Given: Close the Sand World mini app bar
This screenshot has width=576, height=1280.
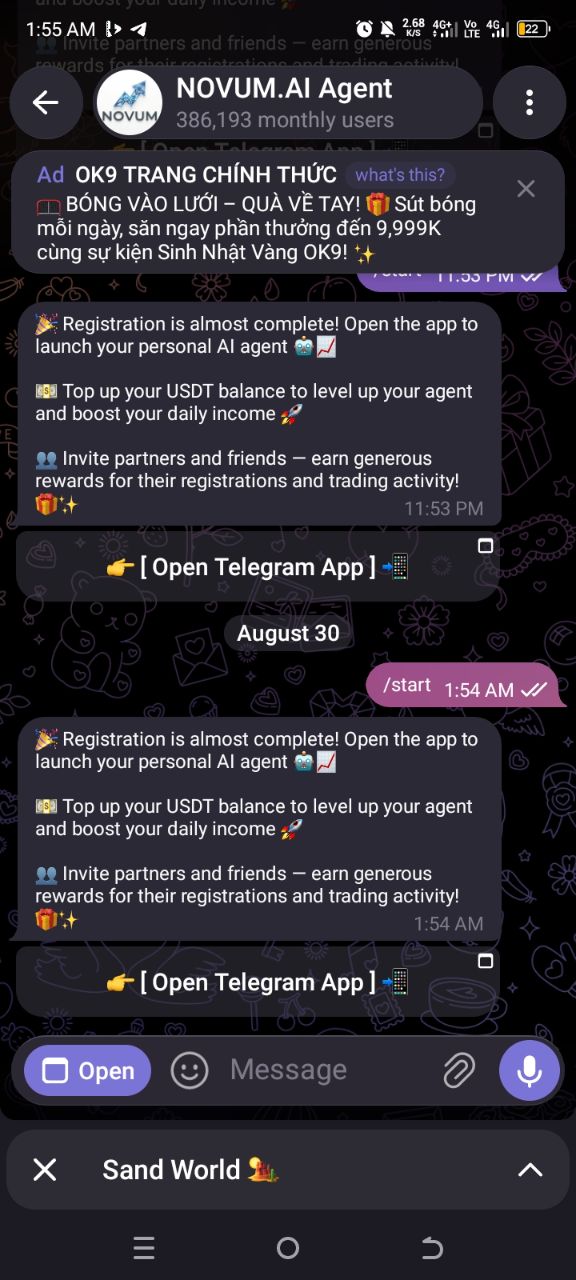Looking at the screenshot, I should [x=45, y=1169].
